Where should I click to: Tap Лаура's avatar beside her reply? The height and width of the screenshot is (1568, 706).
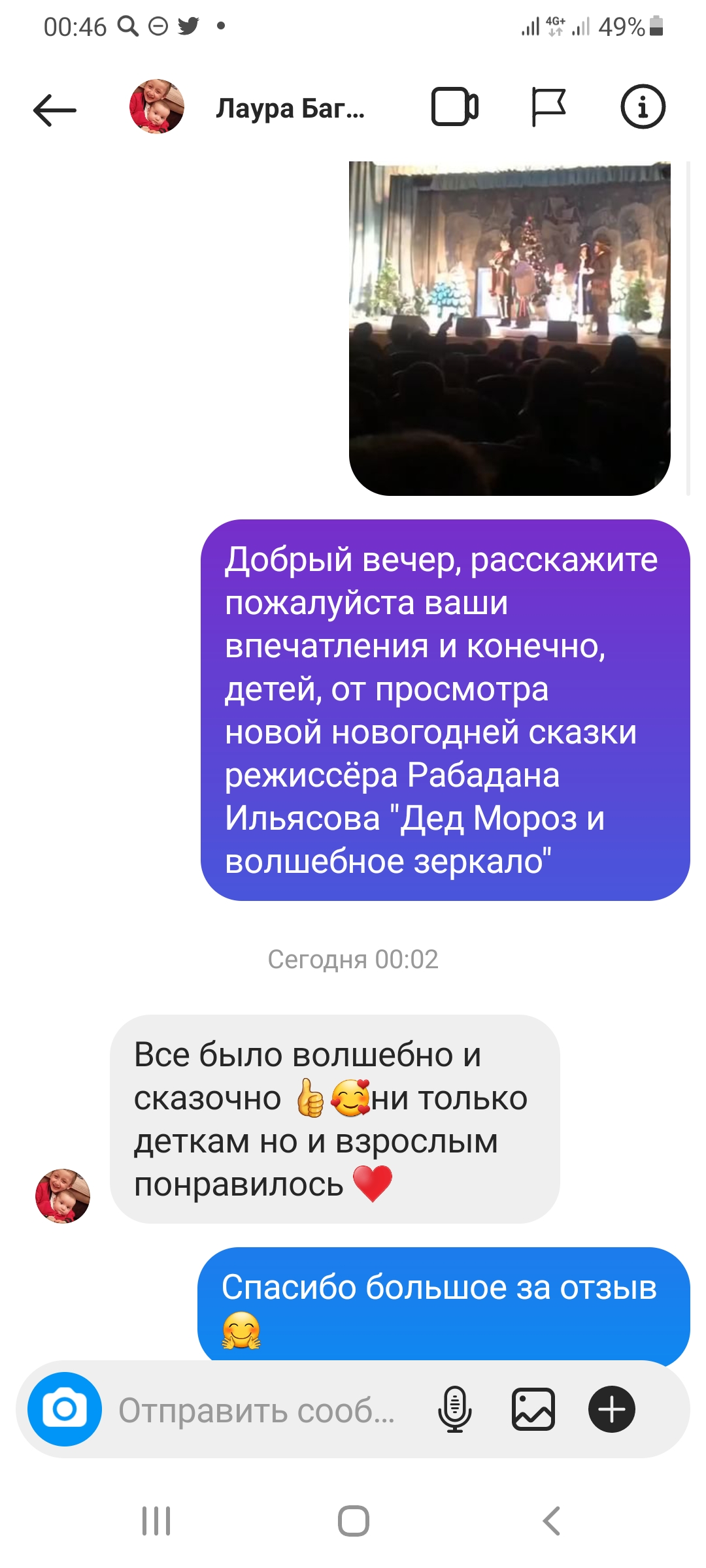click(x=63, y=1196)
